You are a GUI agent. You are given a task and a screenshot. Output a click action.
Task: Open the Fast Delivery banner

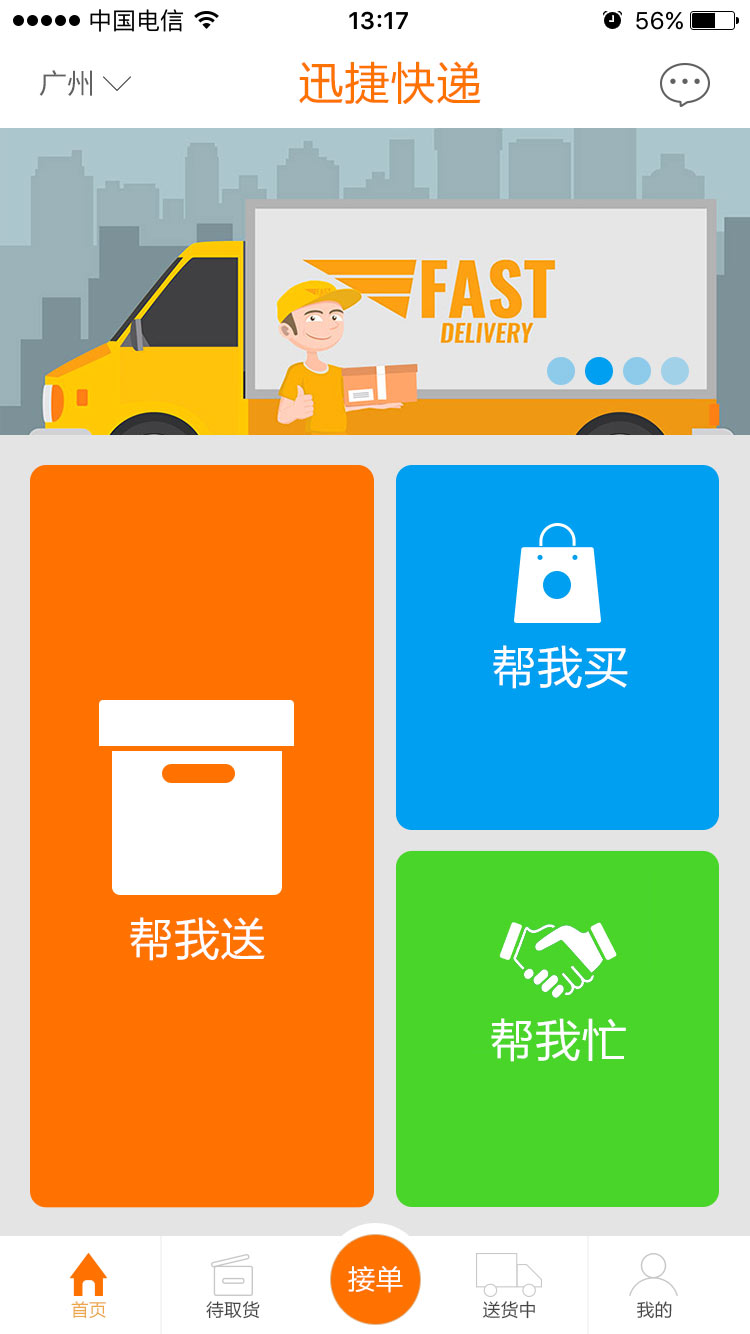pos(375,281)
